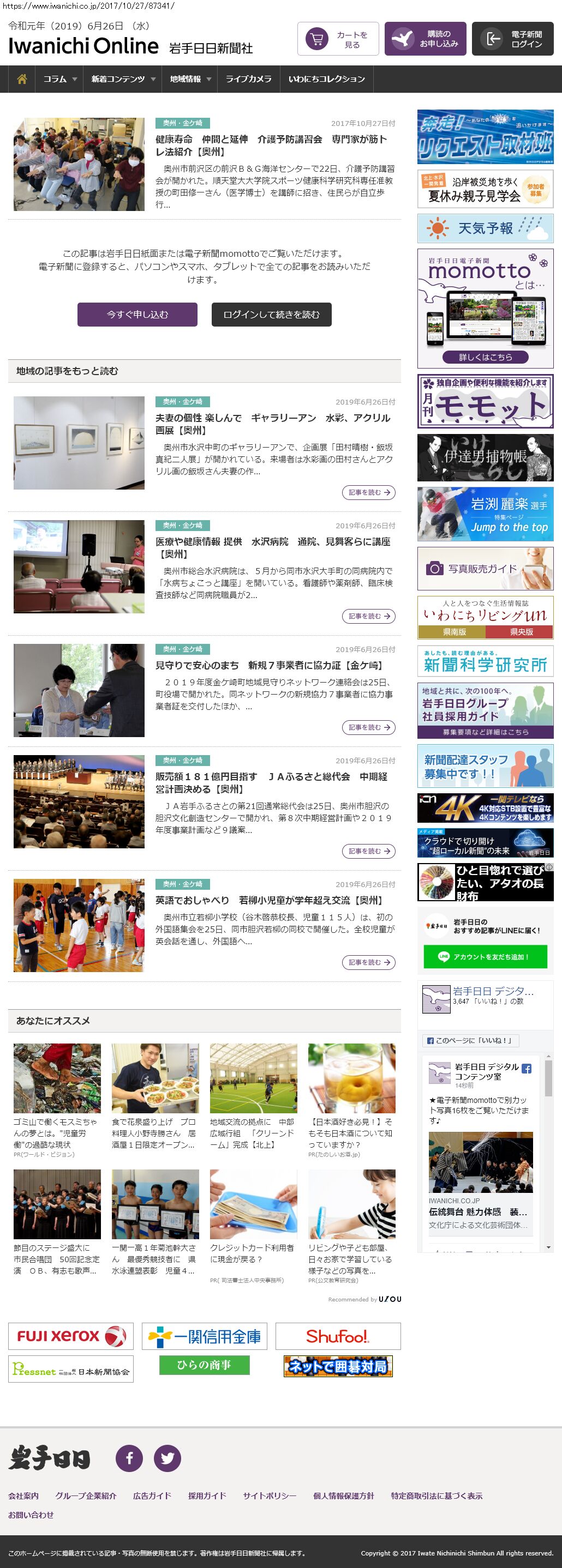Viewport: 562px width, 1568px height.
Task: Expand the 新着コンテンツ menu
Action: 123,79
